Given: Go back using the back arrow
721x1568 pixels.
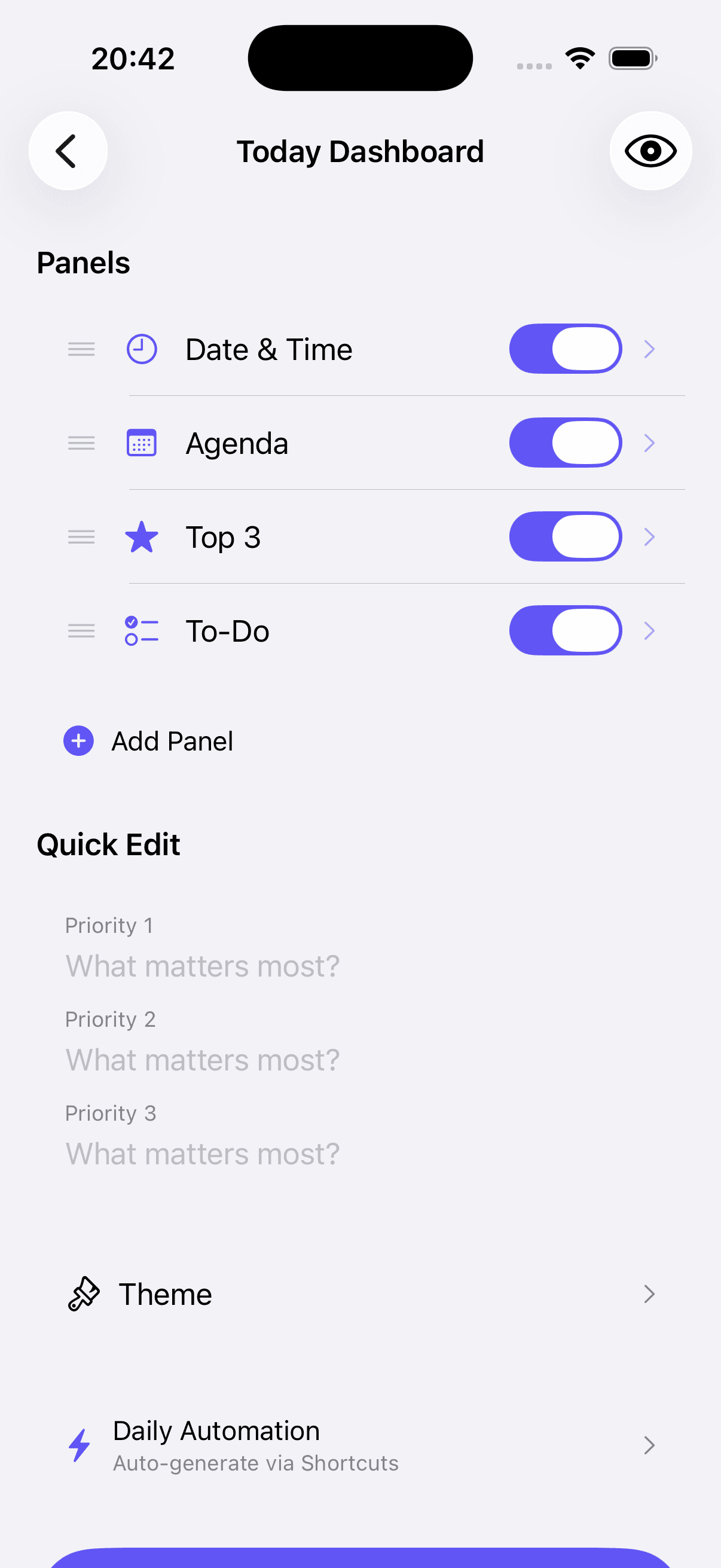Looking at the screenshot, I should (x=68, y=150).
